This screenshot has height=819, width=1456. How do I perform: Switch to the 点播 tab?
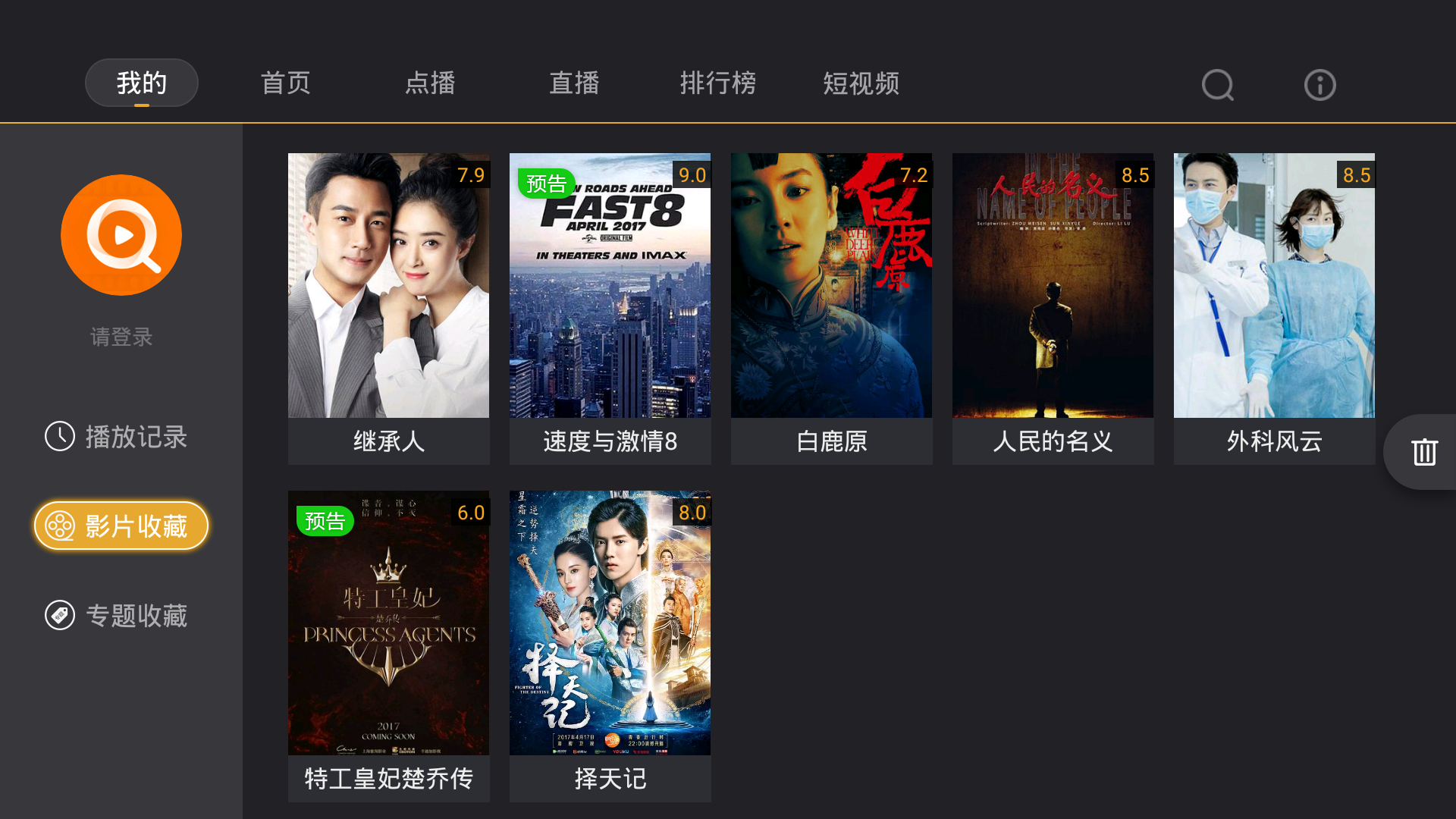(x=430, y=83)
